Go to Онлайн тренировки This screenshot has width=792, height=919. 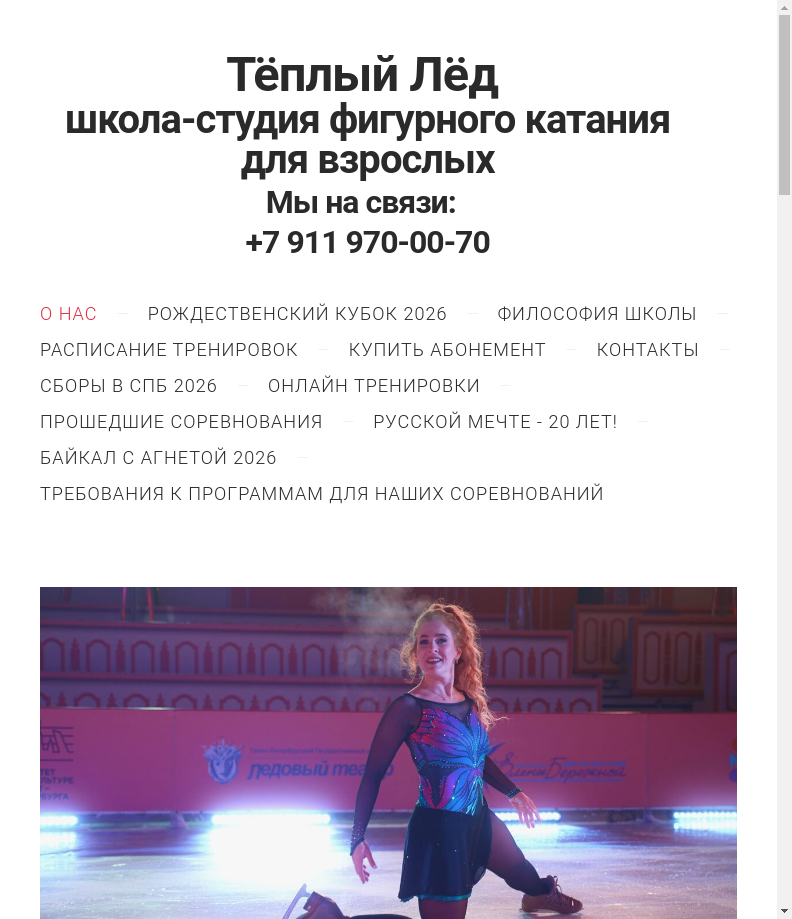tap(374, 386)
